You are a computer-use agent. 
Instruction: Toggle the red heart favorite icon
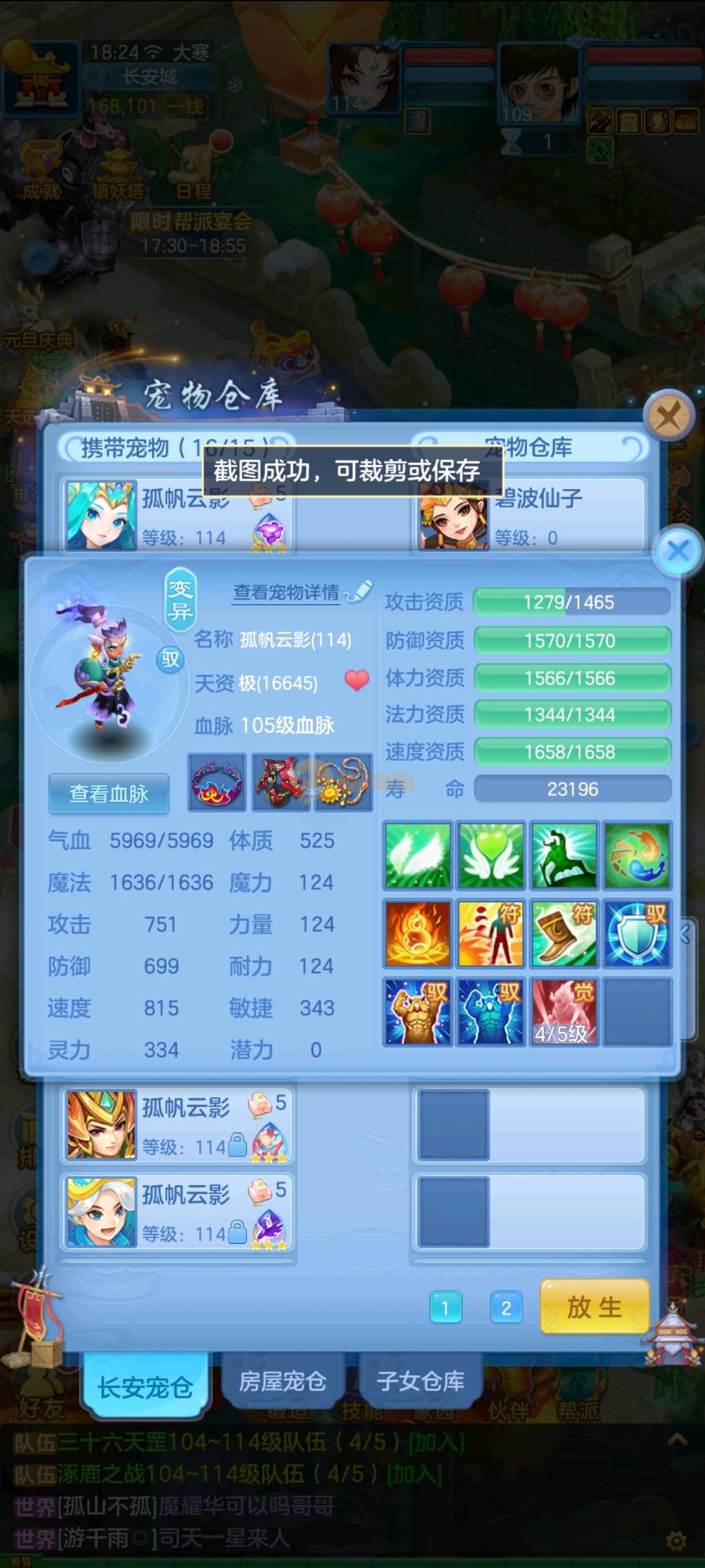pos(356,680)
